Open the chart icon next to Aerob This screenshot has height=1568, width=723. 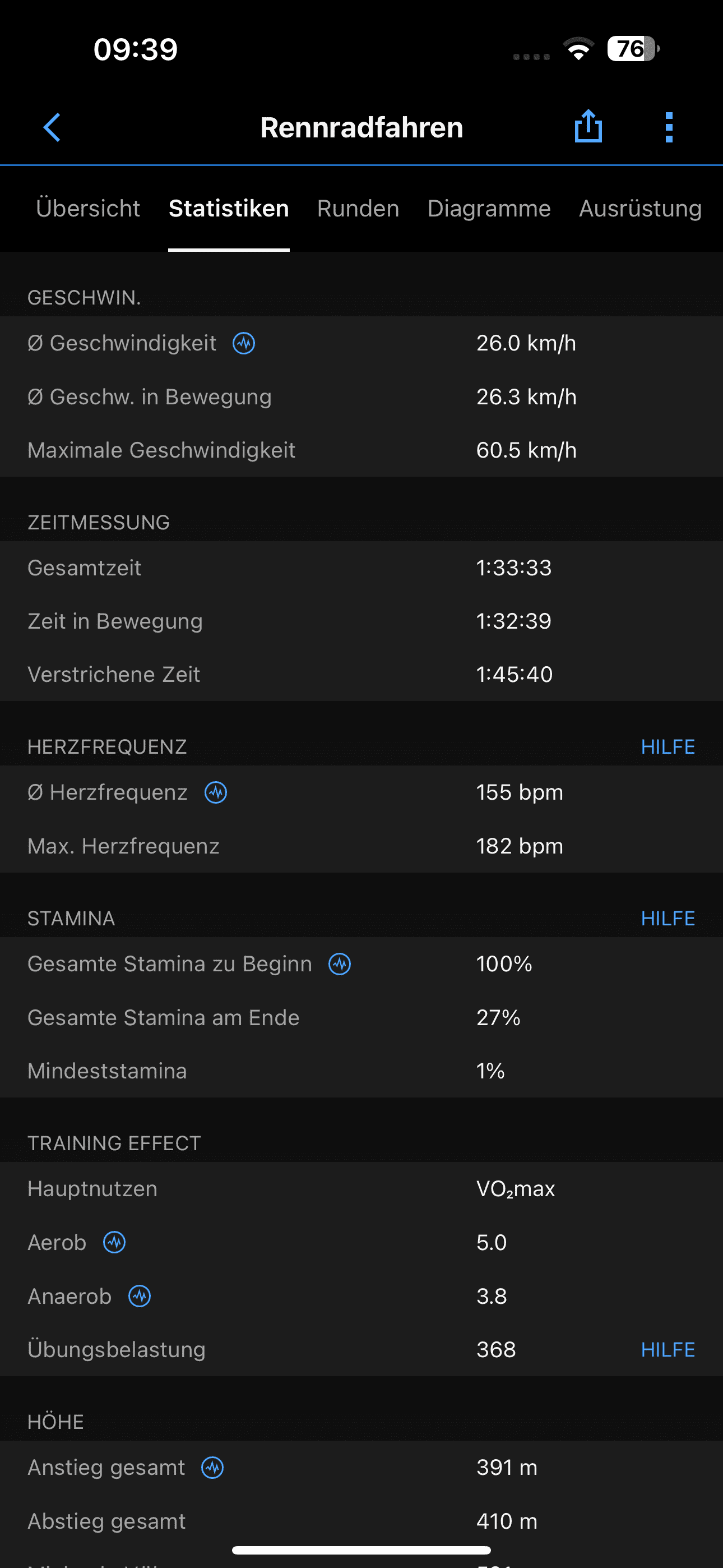pos(114,1242)
